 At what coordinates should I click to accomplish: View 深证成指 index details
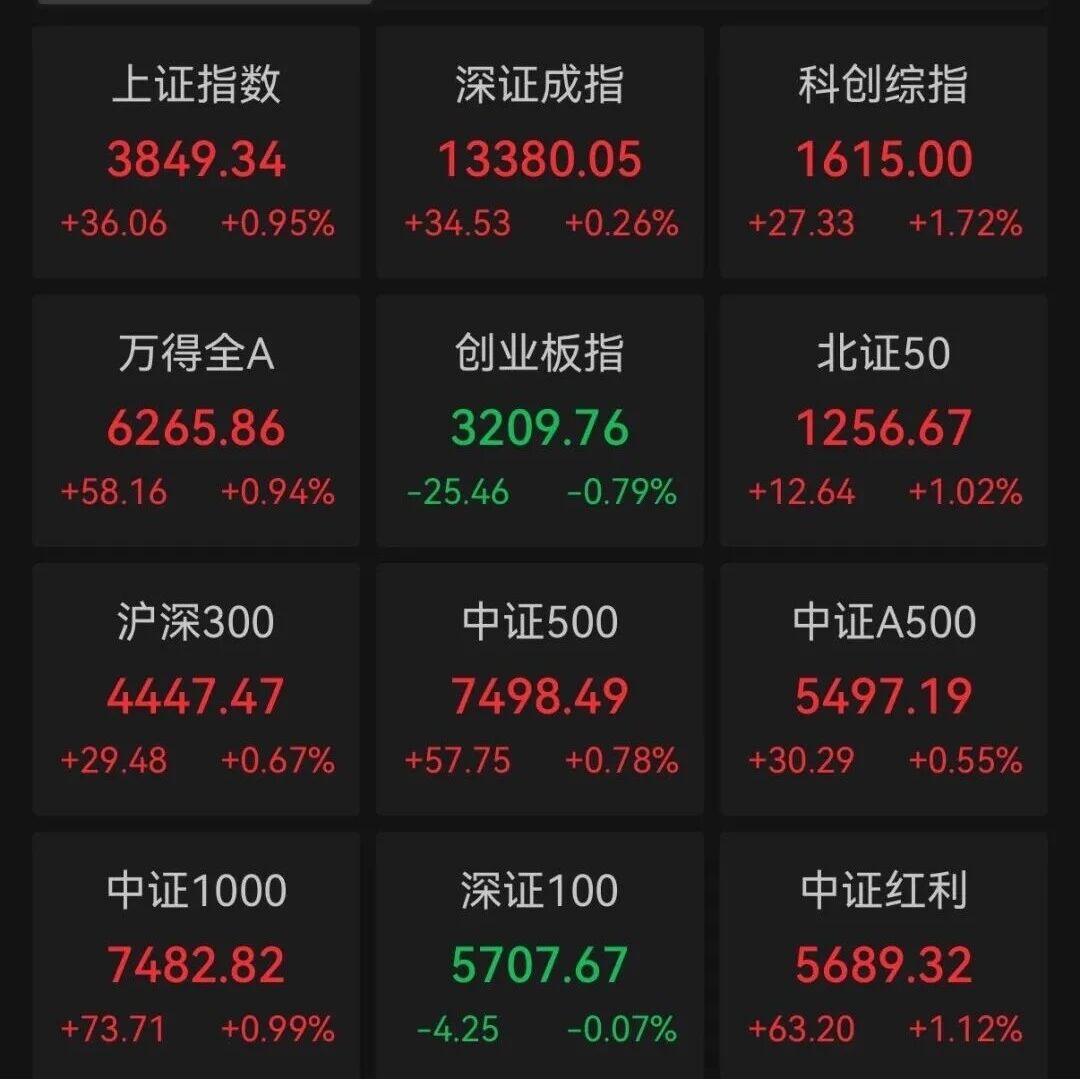(540, 153)
